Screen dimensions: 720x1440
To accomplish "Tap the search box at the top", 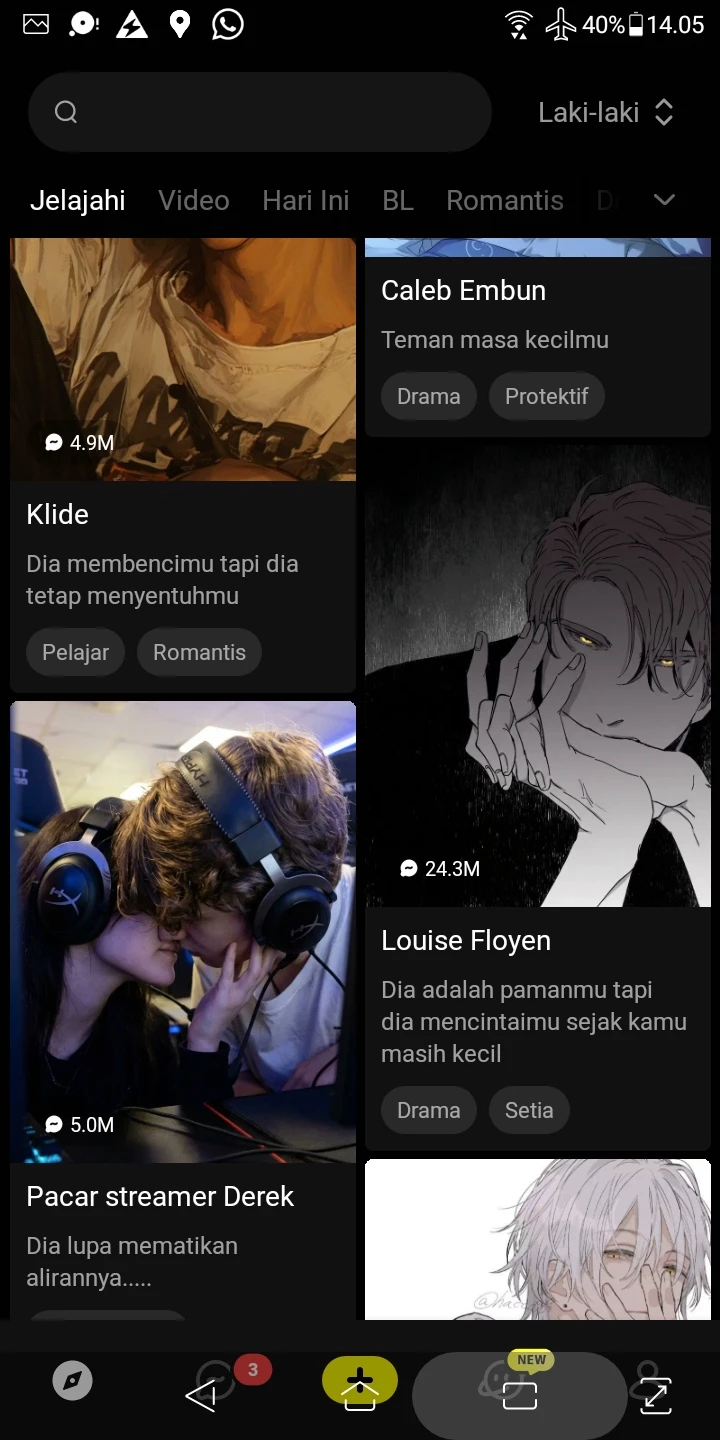I will click(258, 112).
